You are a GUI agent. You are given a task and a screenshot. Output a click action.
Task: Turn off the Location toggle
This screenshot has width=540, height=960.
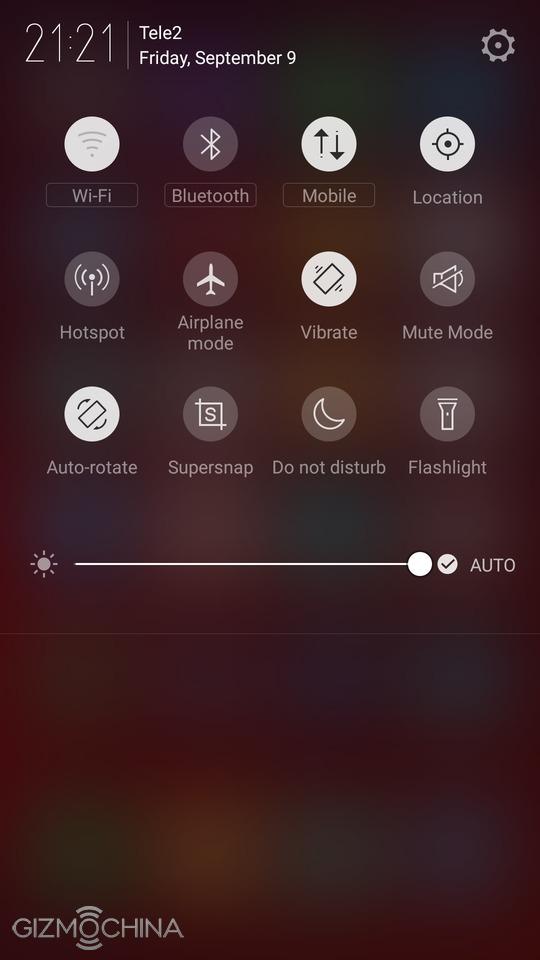click(448, 144)
